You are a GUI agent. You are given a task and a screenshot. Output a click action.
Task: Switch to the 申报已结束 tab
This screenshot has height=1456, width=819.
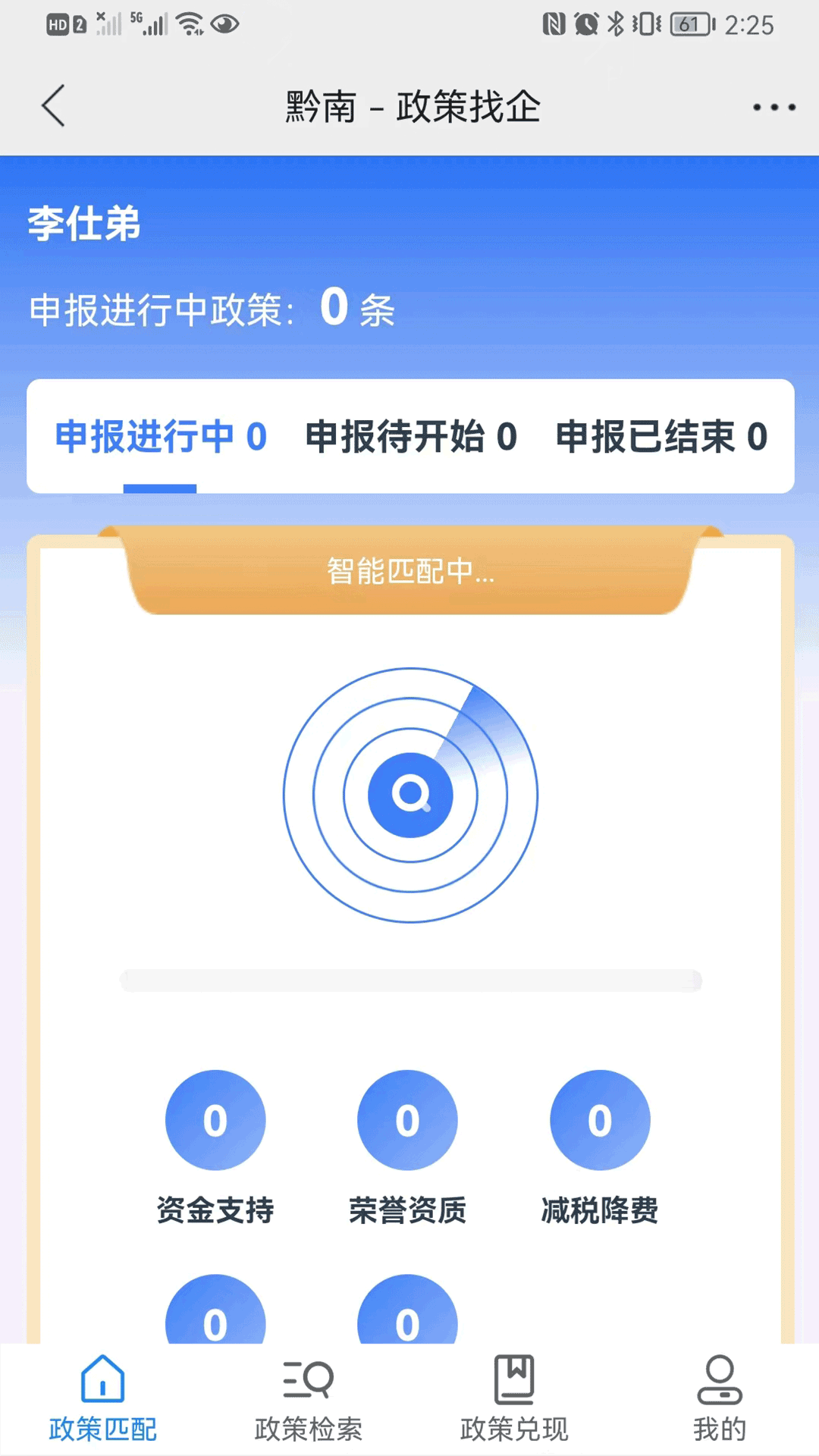[661, 437]
